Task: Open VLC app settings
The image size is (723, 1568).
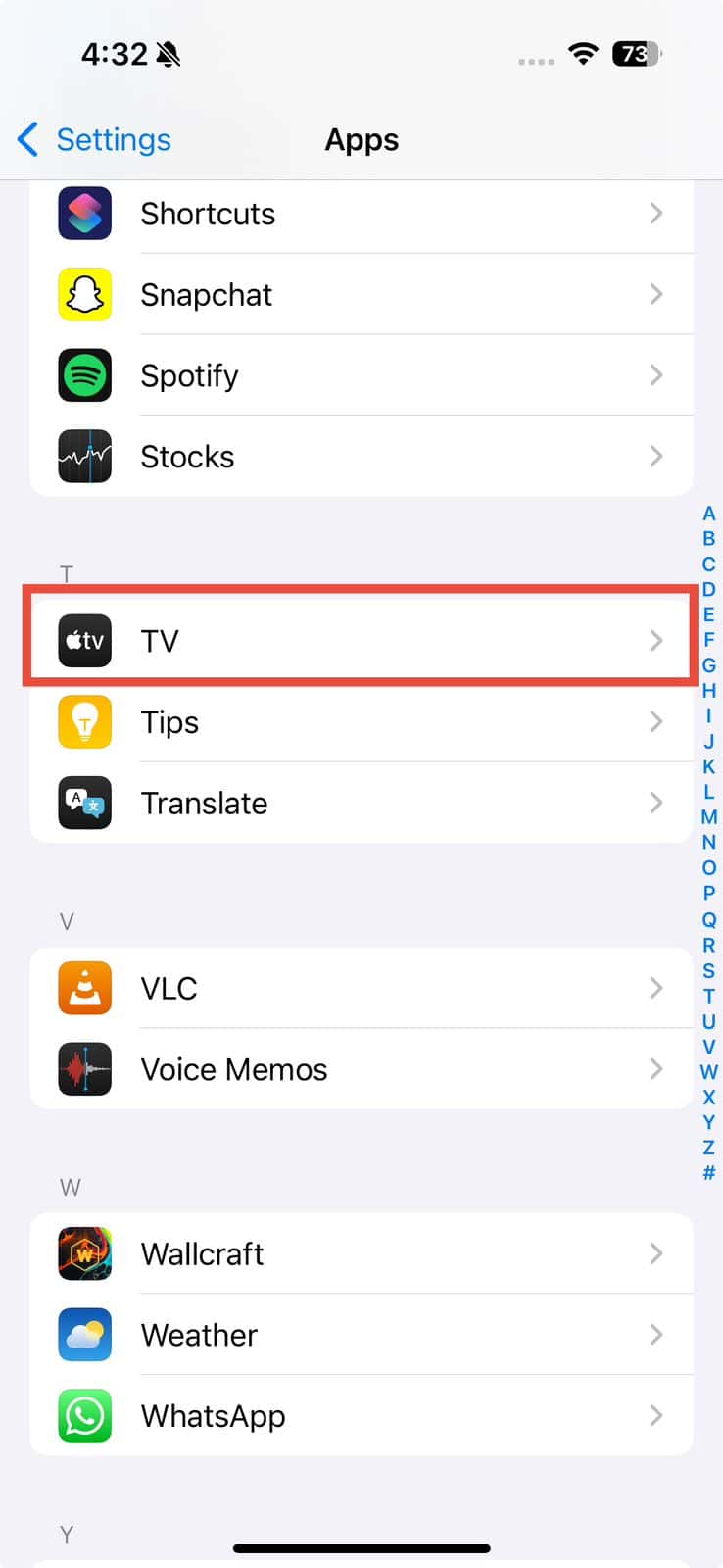Action: click(x=361, y=988)
